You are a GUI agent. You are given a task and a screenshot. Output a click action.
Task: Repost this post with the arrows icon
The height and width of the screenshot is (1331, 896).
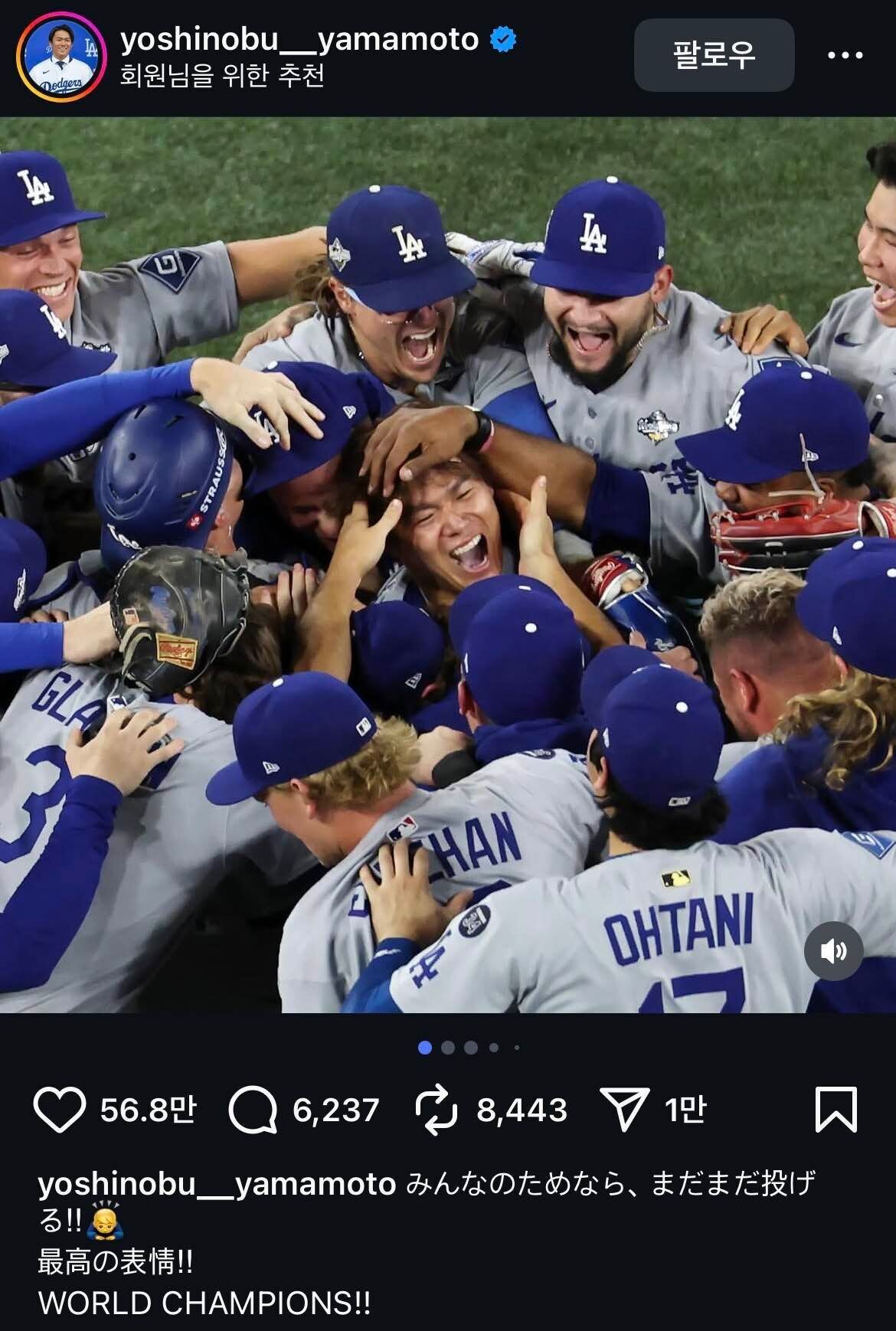(x=436, y=1110)
